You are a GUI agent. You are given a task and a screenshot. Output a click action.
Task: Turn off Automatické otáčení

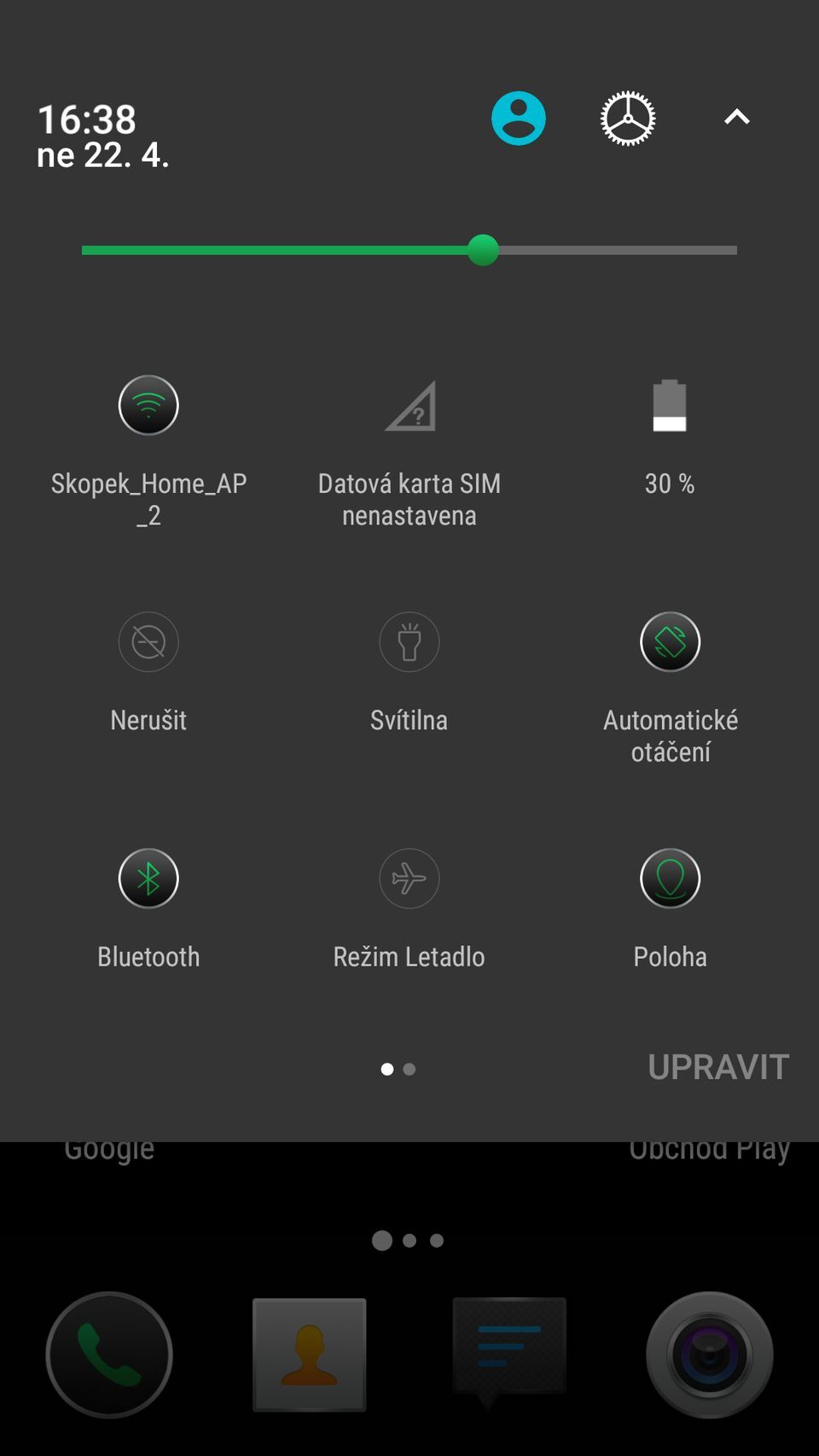671,642
